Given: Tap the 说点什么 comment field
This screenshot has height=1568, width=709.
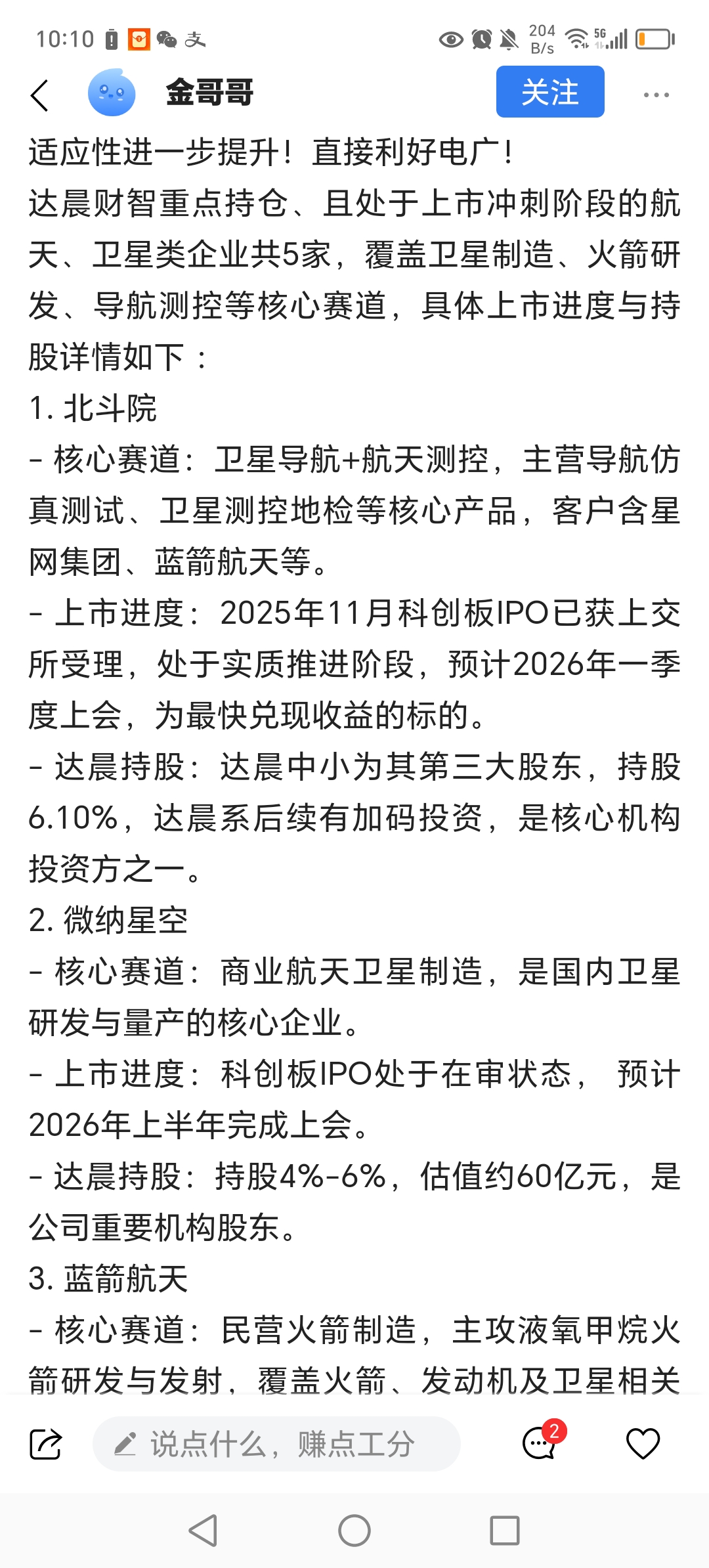Looking at the screenshot, I should click(x=276, y=1444).
